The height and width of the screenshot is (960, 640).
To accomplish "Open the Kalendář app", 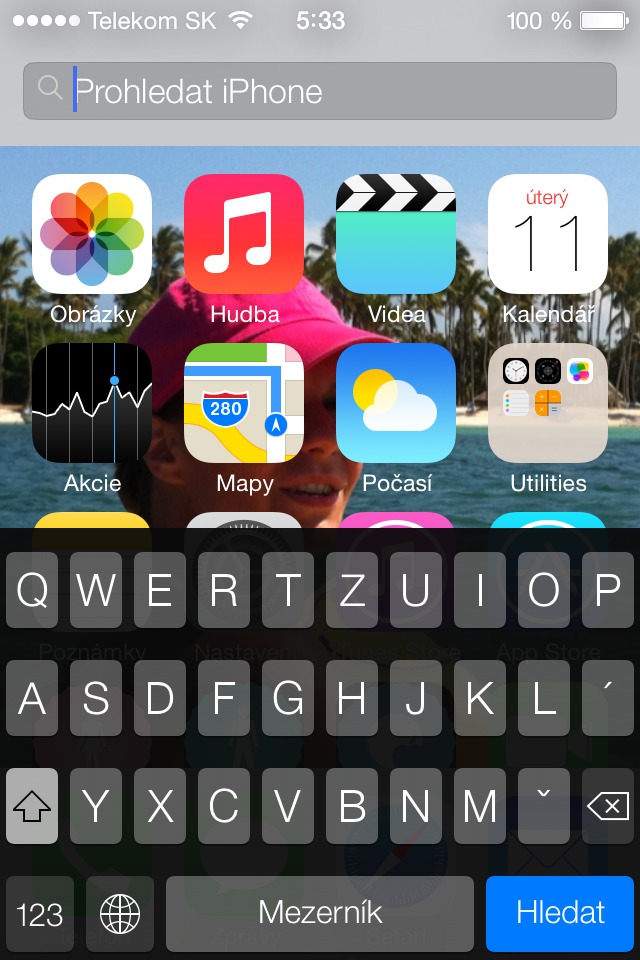I will [x=548, y=234].
